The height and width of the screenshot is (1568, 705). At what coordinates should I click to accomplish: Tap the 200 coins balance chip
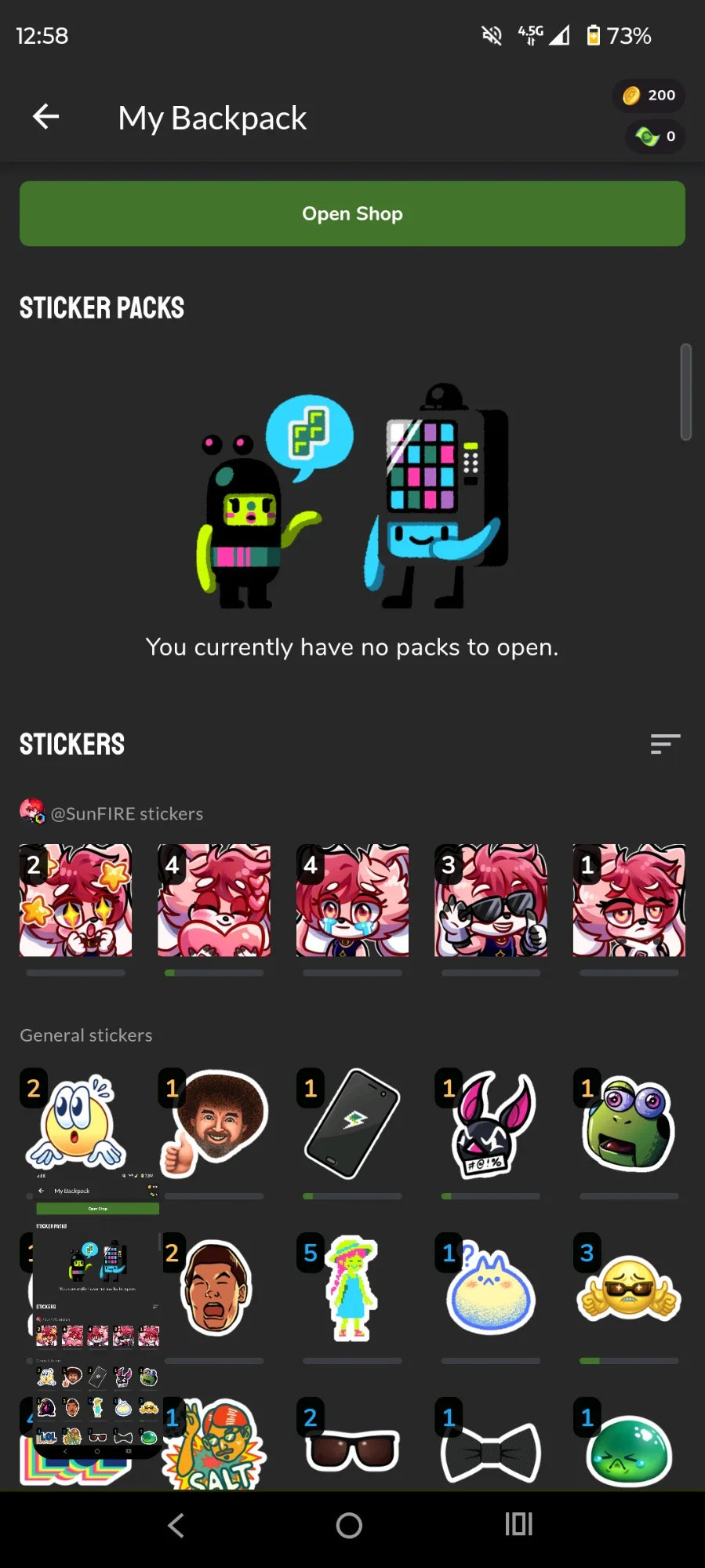coord(649,96)
